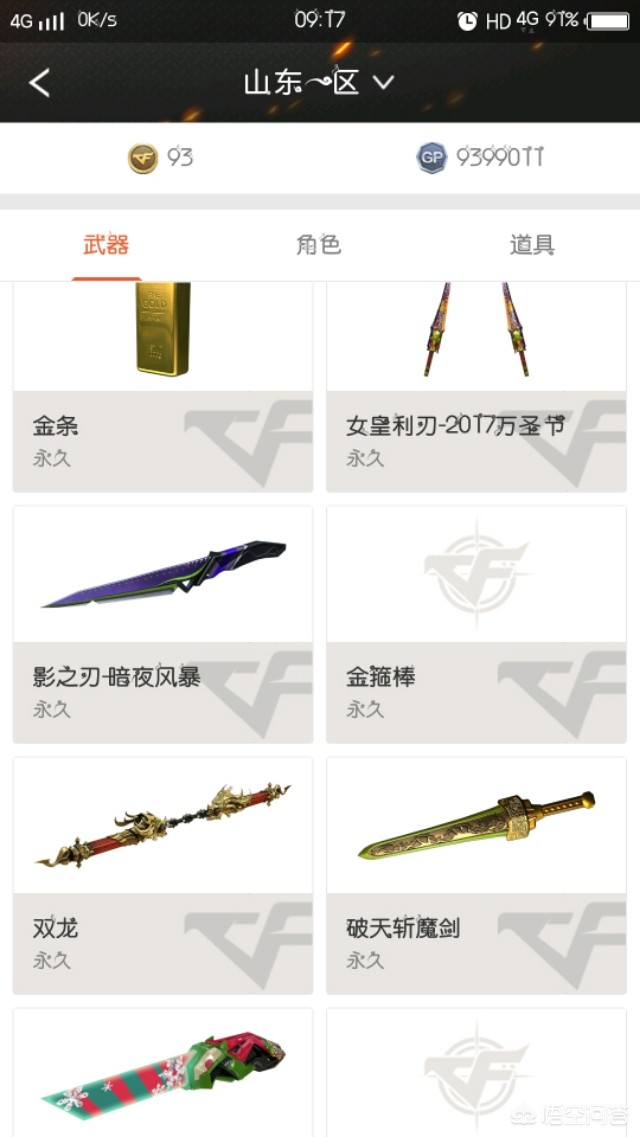The image size is (640, 1137).
Task: Go back using the top-left arrow
Action: coord(39,82)
